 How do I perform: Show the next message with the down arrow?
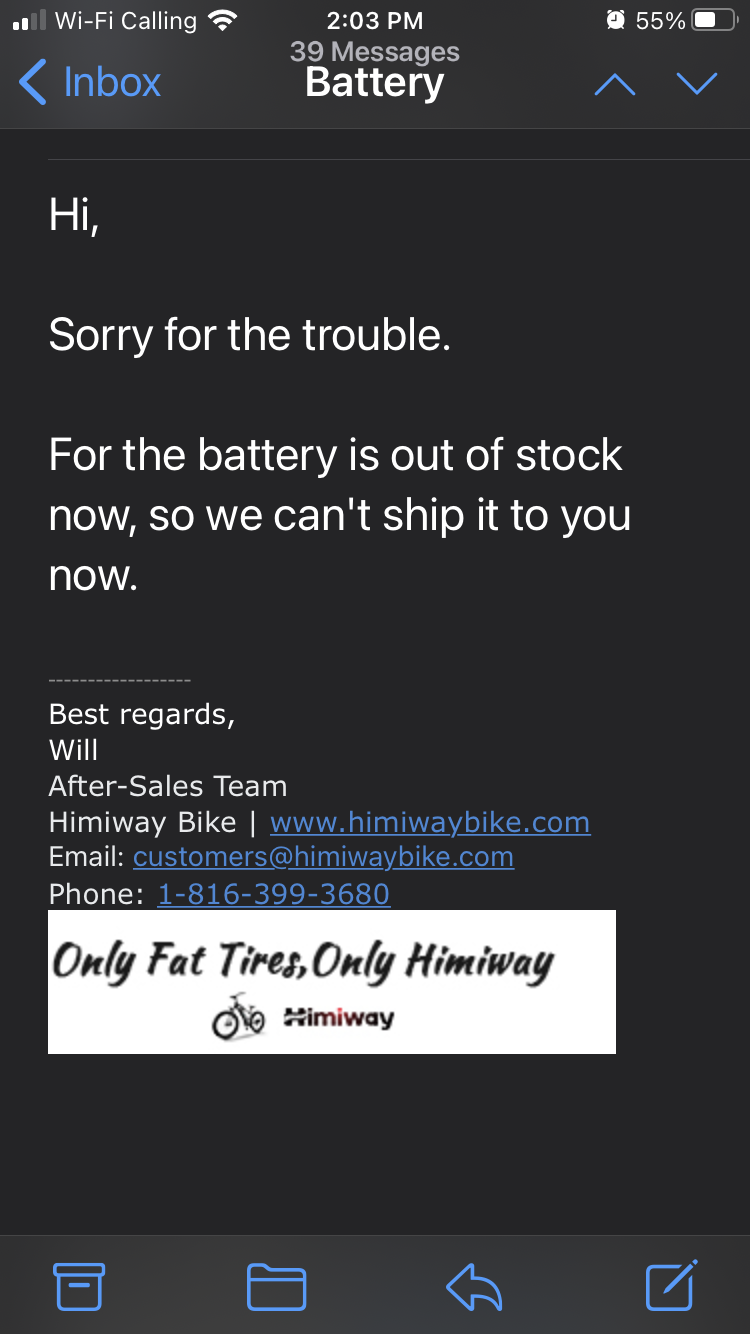tap(697, 84)
